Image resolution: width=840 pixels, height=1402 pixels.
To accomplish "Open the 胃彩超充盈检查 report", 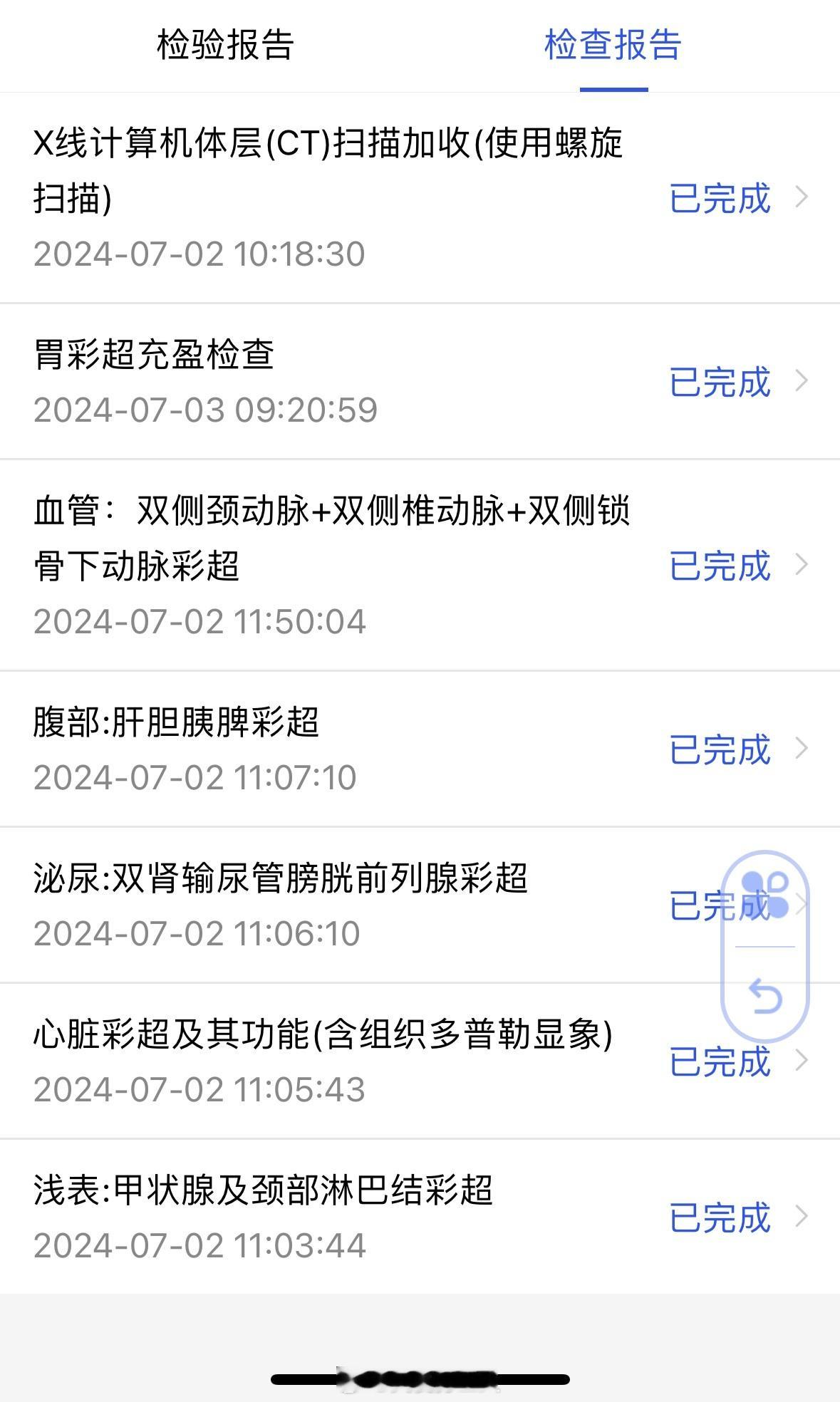I will tap(420, 381).
